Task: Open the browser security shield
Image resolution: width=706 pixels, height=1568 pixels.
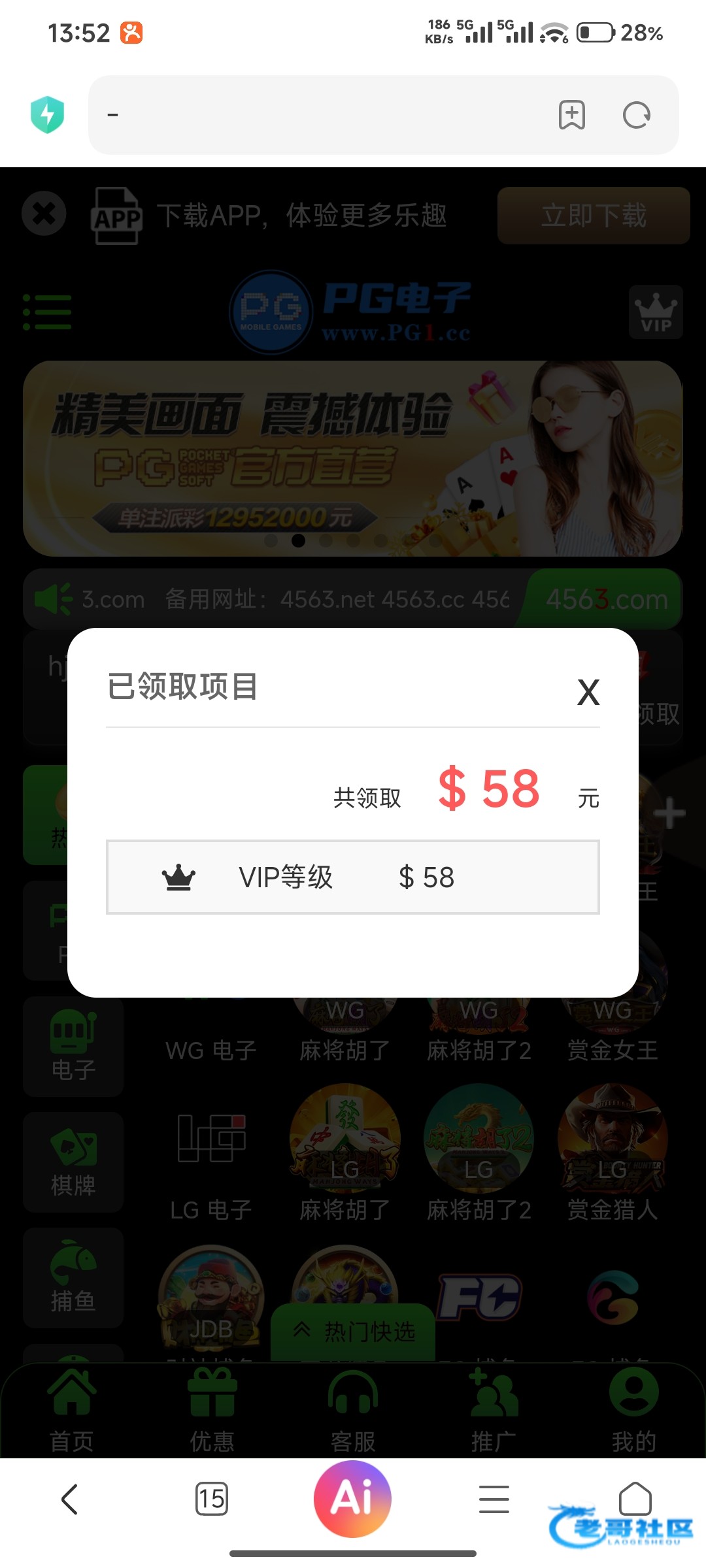Action: (x=47, y=115)
